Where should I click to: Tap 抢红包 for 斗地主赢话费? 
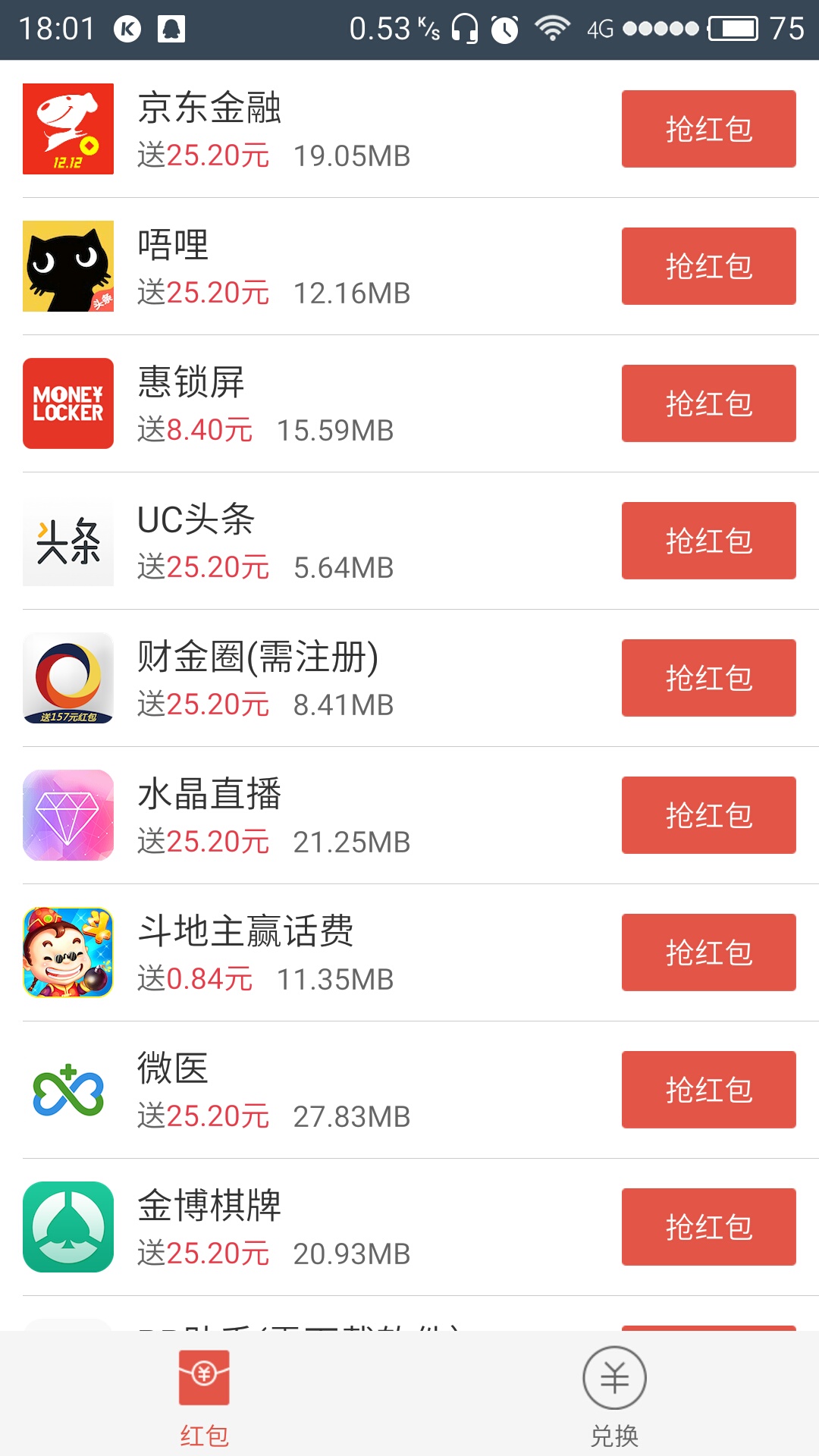pyautogui.click(x=708, y=952)
